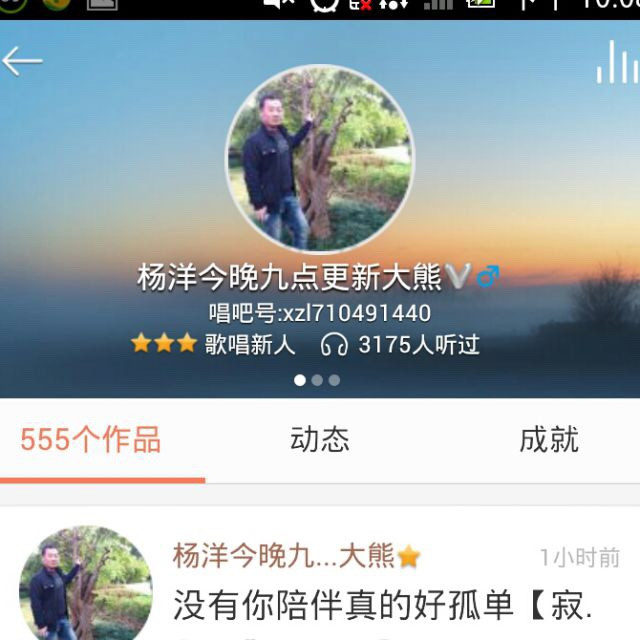The image size is (640, 640).
Task: Tap the profile header page indicator dots
Action: pyautogui.click(x=317, y=380)
